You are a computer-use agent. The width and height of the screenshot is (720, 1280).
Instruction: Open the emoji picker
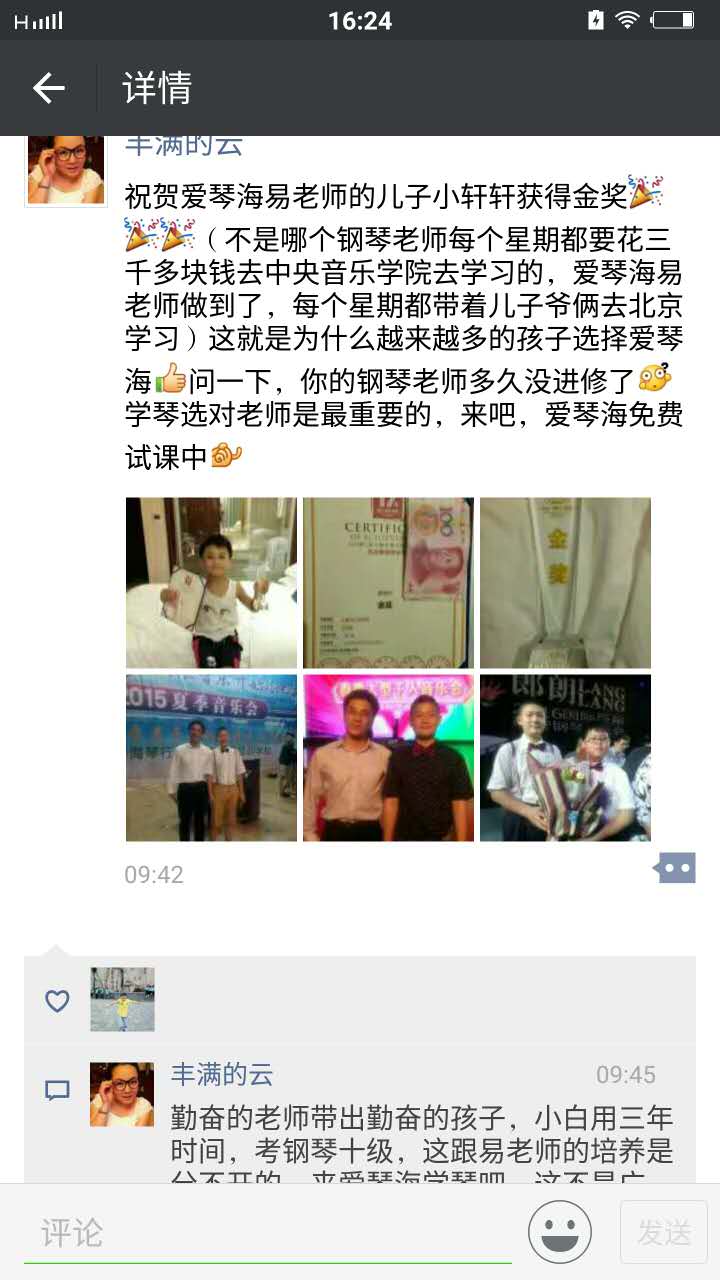pos(560,1232)
